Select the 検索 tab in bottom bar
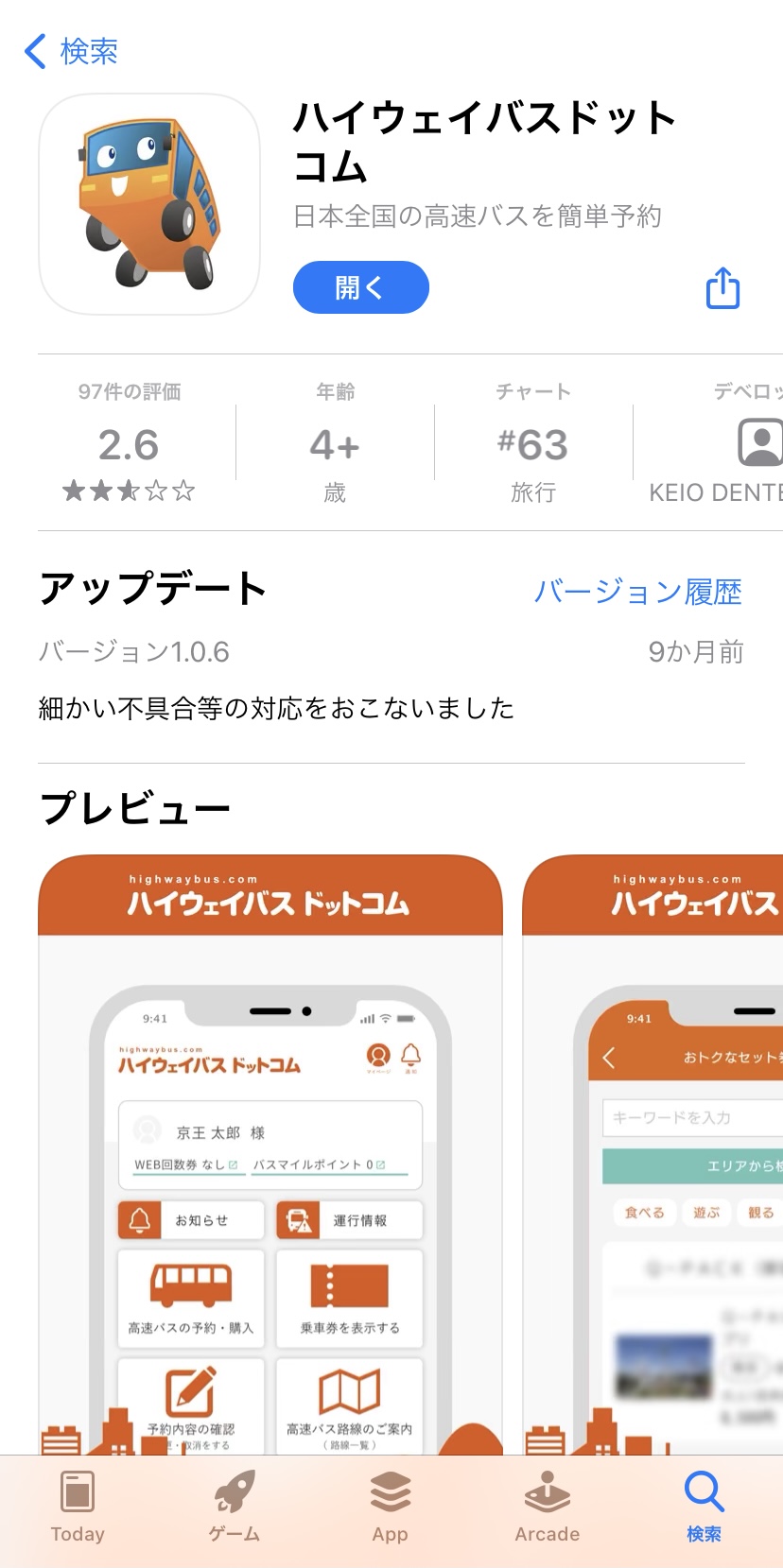Viewport: 783px width, 1568px height. 704,1508
